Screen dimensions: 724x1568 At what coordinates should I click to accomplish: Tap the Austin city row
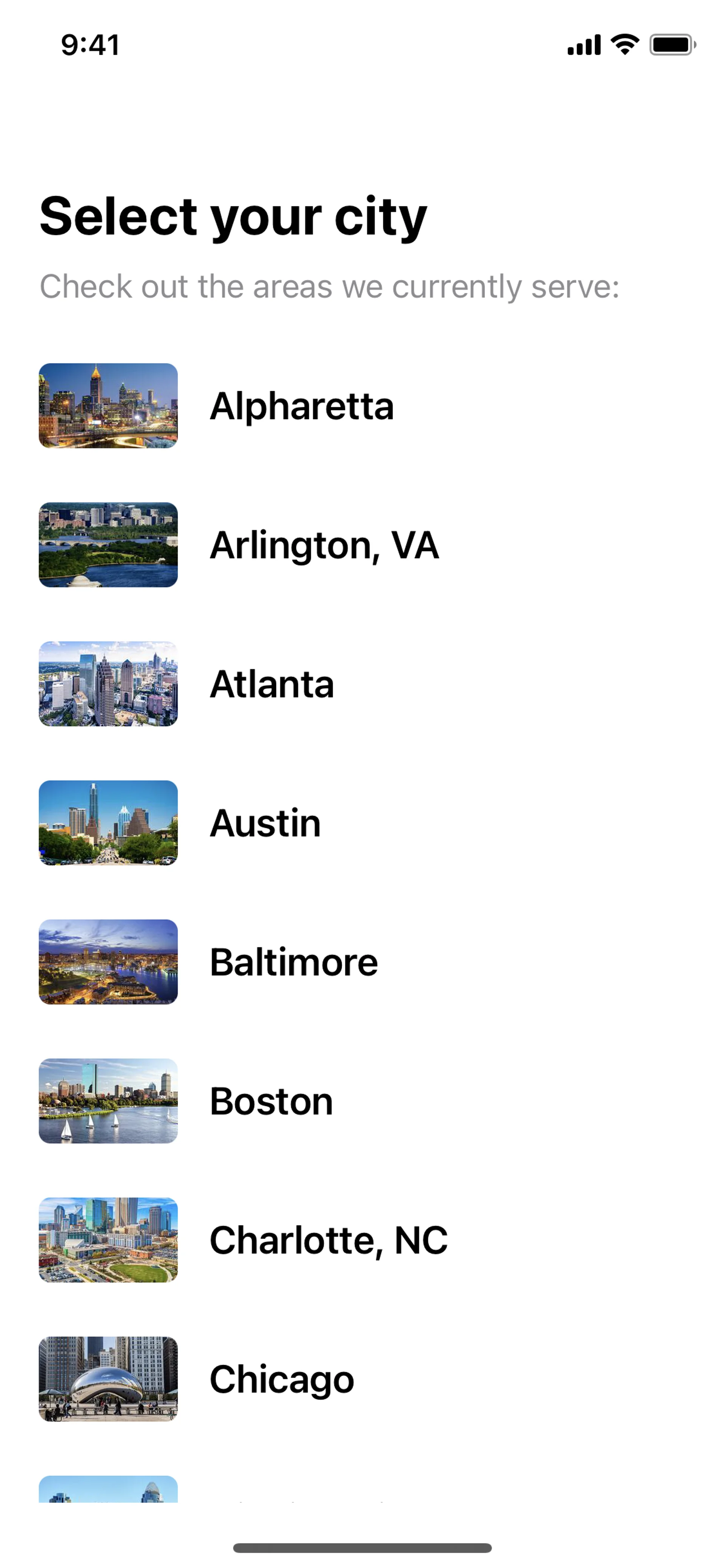[265, 823]
